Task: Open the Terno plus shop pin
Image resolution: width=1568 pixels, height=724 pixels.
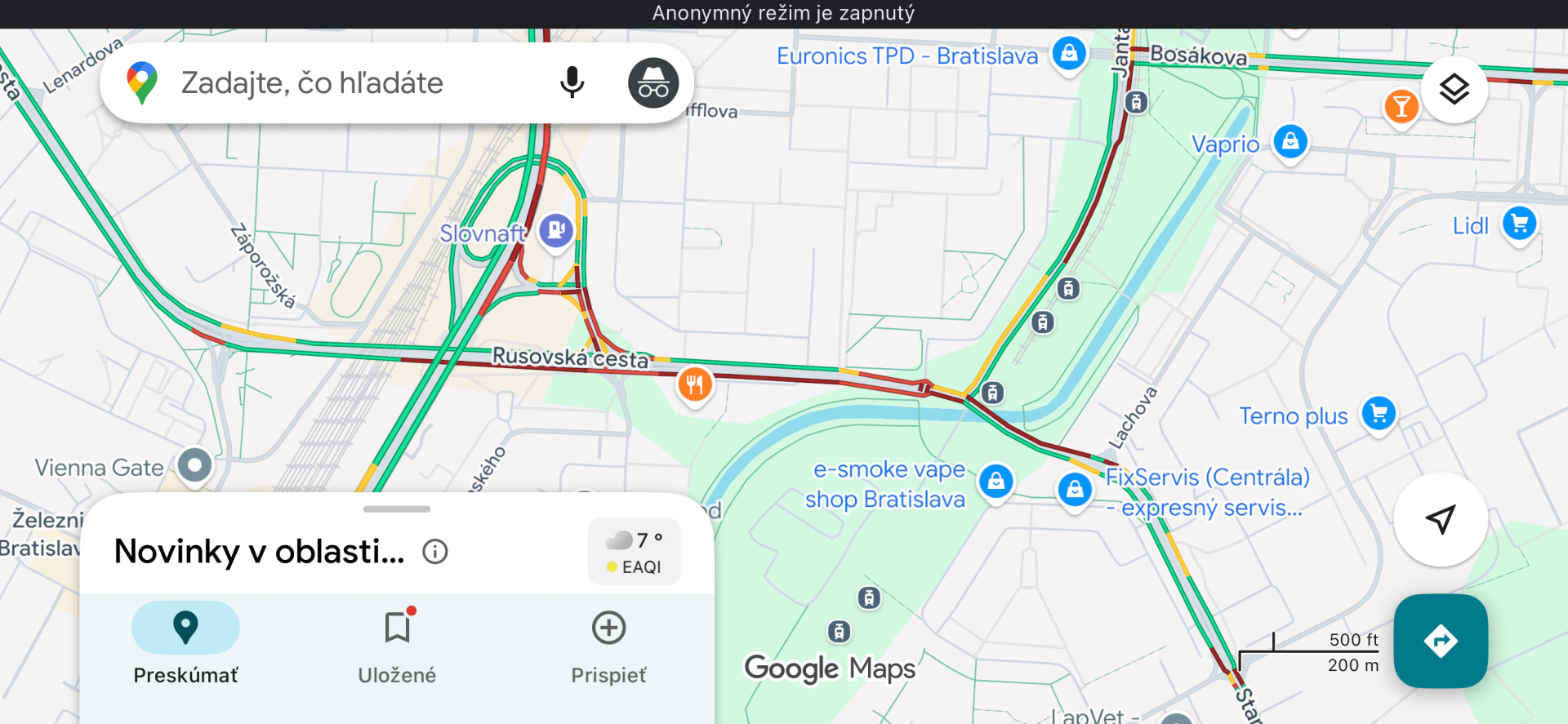Action: pyautogui.click(x=1379, y=414)
